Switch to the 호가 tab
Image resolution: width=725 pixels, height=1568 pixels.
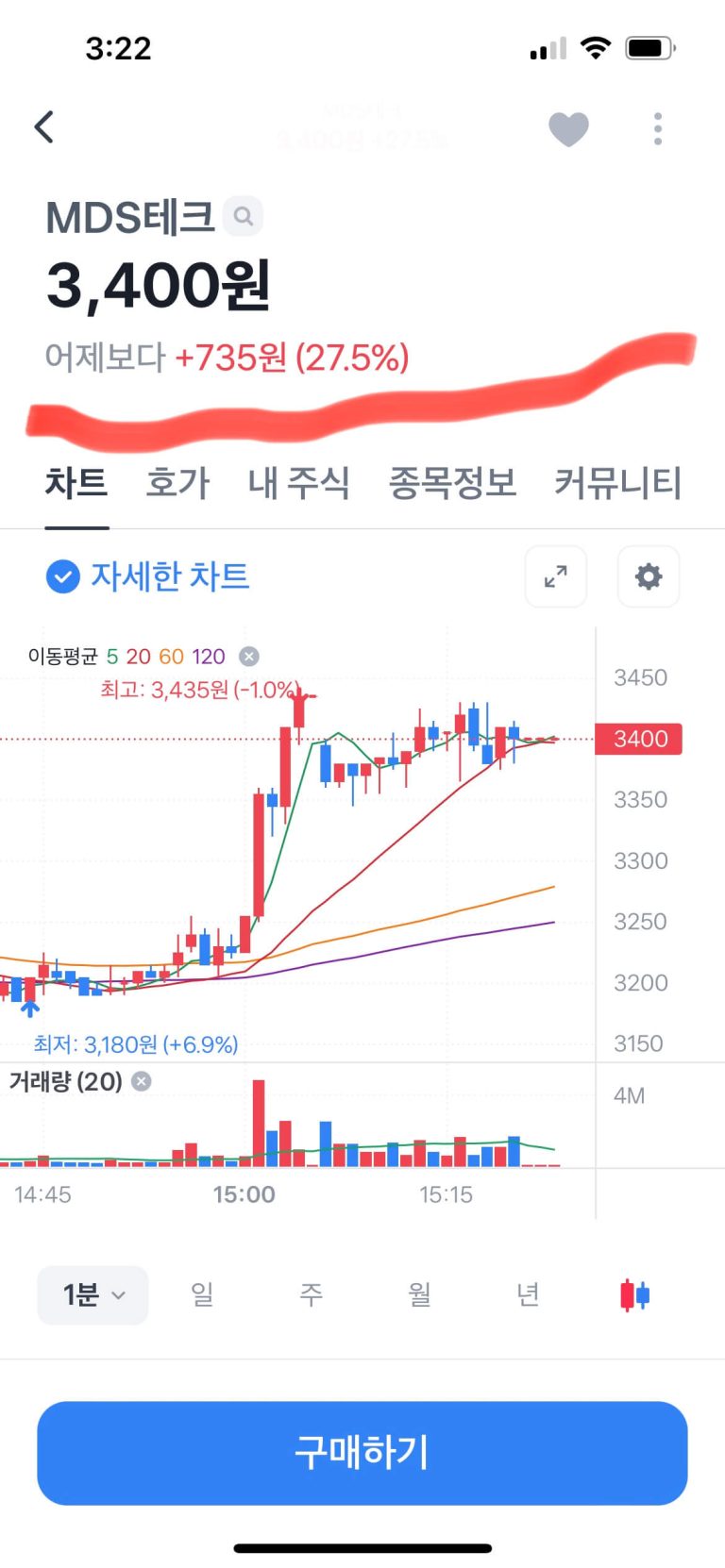coord(177,483)
